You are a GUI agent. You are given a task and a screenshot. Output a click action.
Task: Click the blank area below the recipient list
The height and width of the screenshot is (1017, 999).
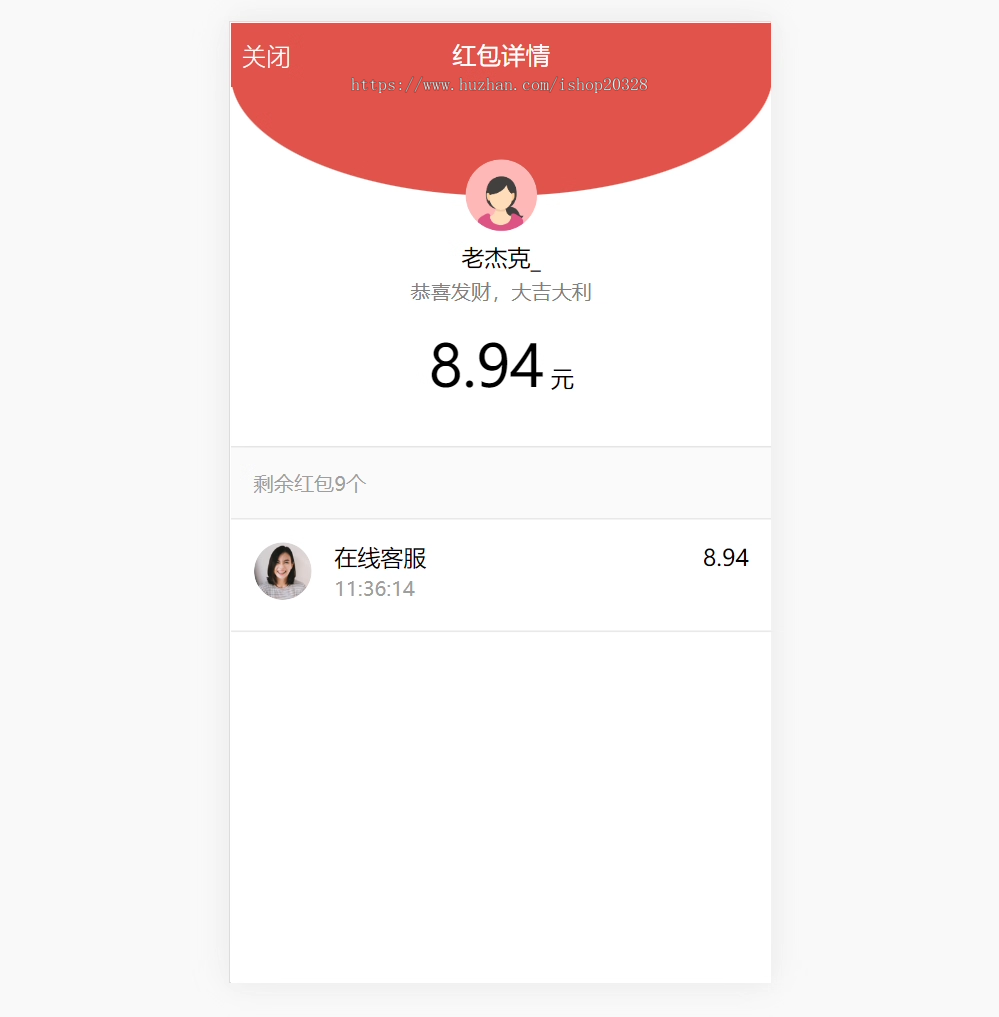point(500,800)
